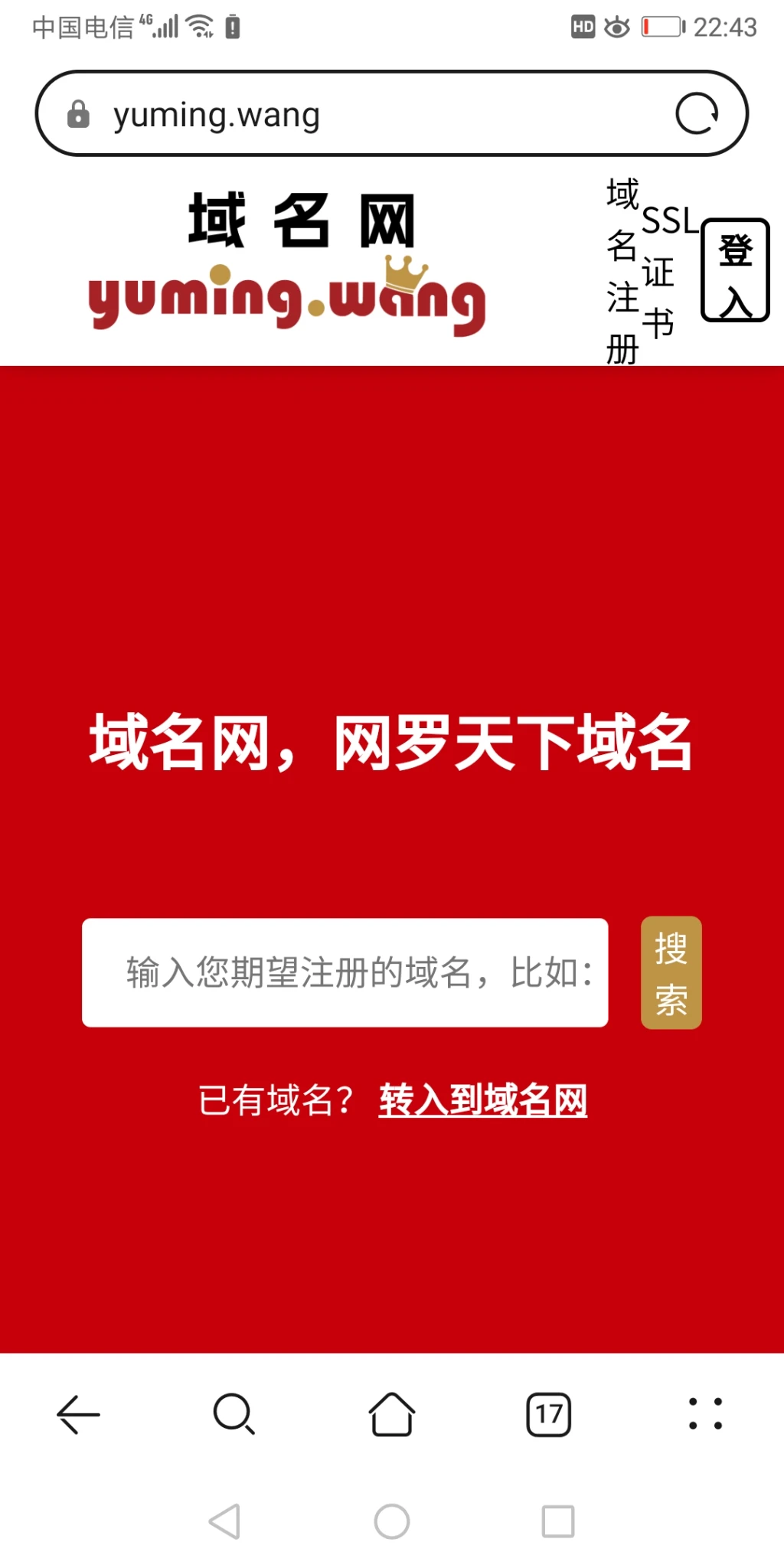Image resolution: width=784 pixels, height=1568 pixels.
Task: Tap the yuming.wang address bar
Action: (x=367, y=115)
